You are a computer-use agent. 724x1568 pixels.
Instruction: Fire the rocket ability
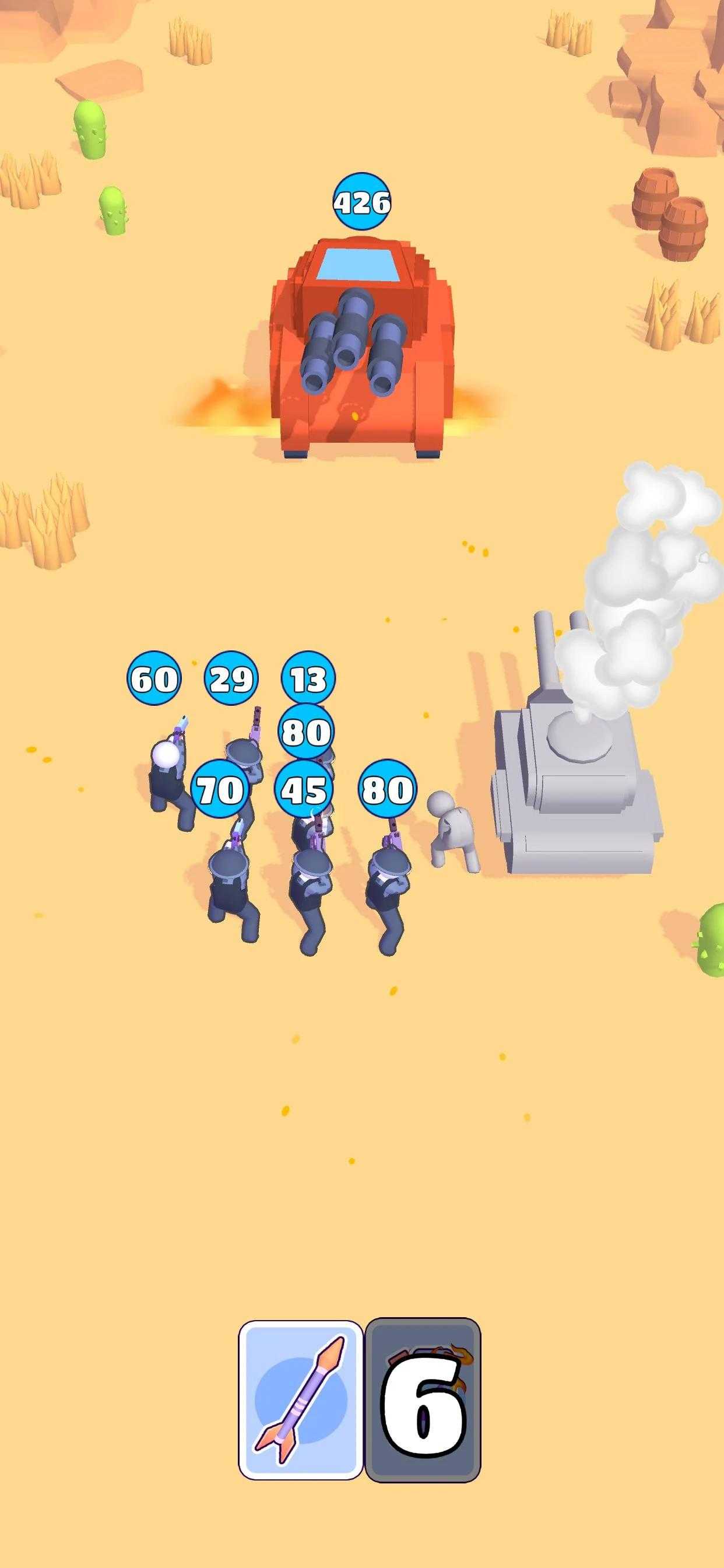(301, 1399)
